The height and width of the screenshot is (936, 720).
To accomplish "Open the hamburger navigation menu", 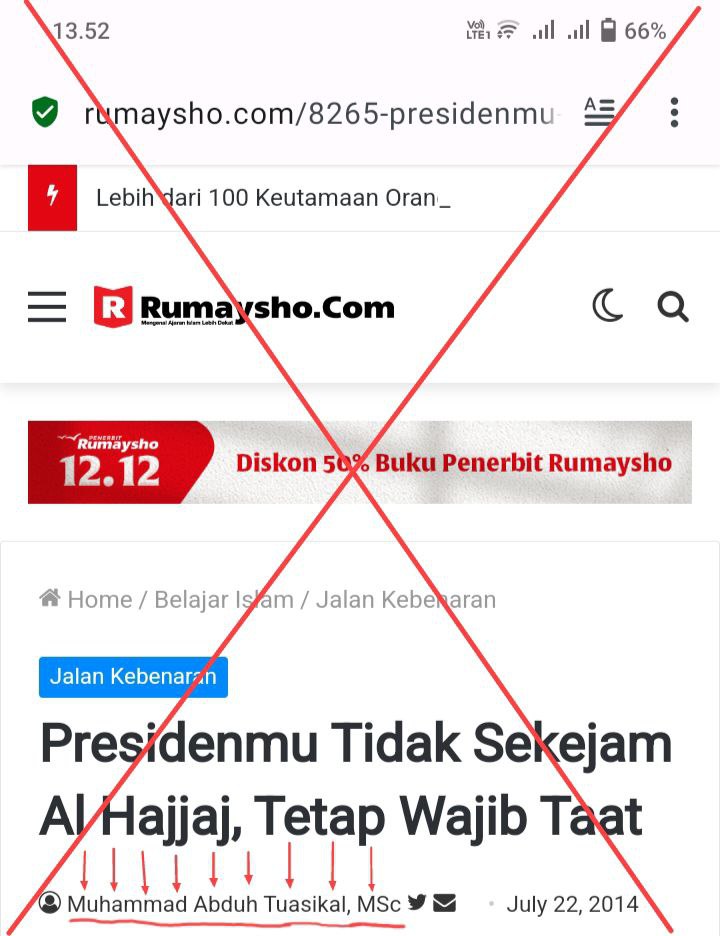I will [x=47, y=307].
